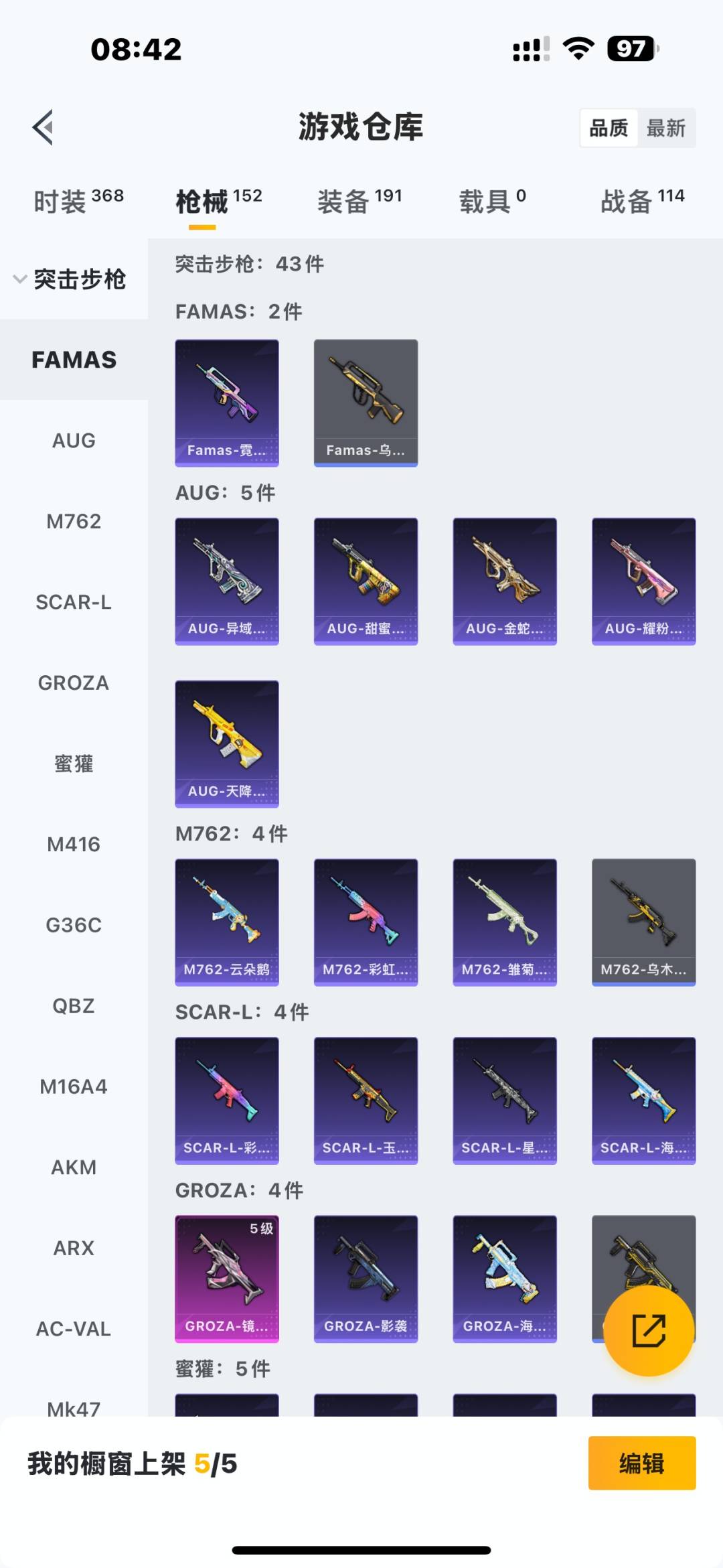Screen dimensions: 723x1568
Task: Open the level 5 GROZA-镜 skin
Action: (x=227, y=1279)
